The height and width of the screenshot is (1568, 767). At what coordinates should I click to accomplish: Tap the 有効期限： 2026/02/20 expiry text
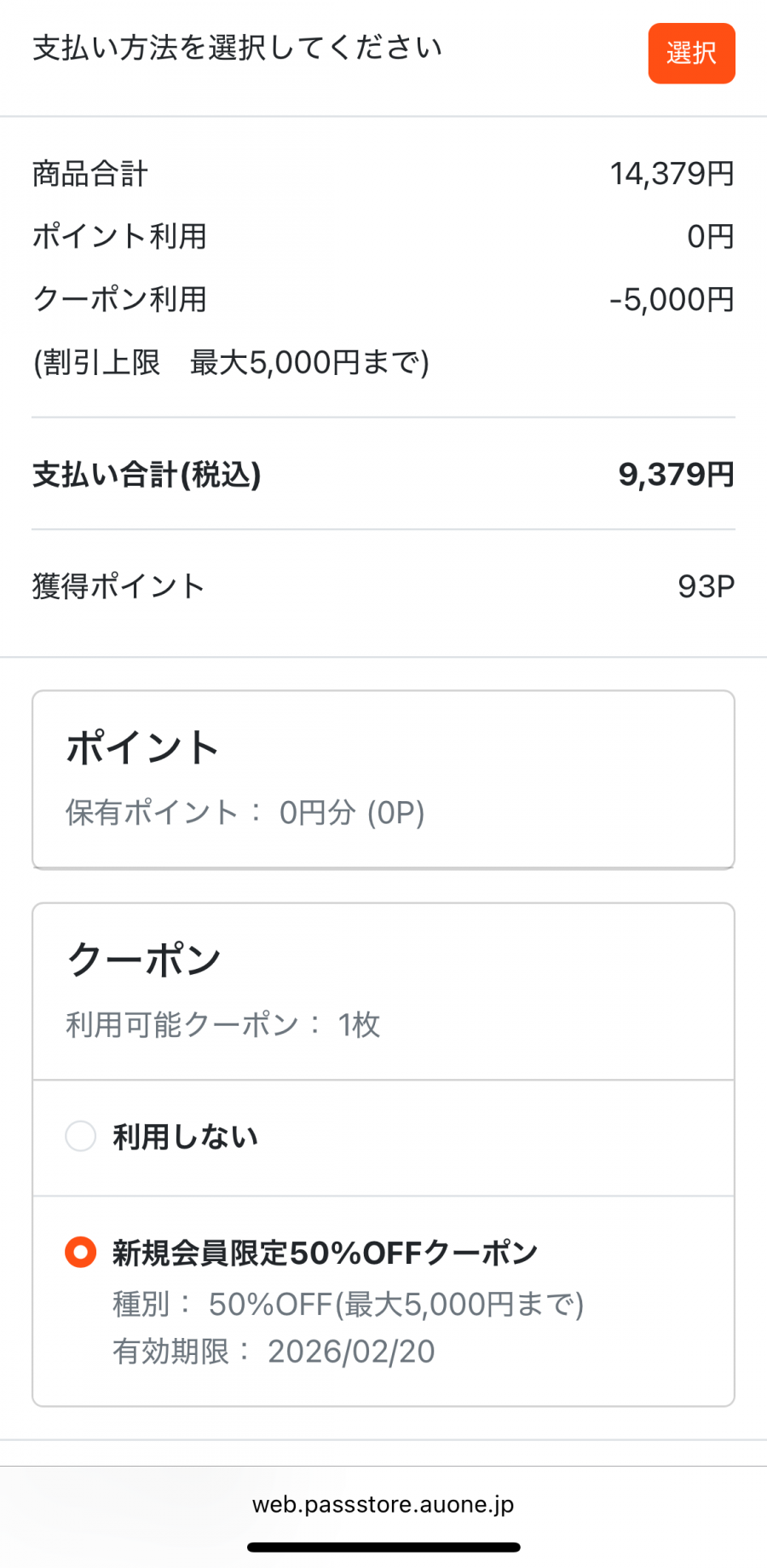coord(273,1351)
